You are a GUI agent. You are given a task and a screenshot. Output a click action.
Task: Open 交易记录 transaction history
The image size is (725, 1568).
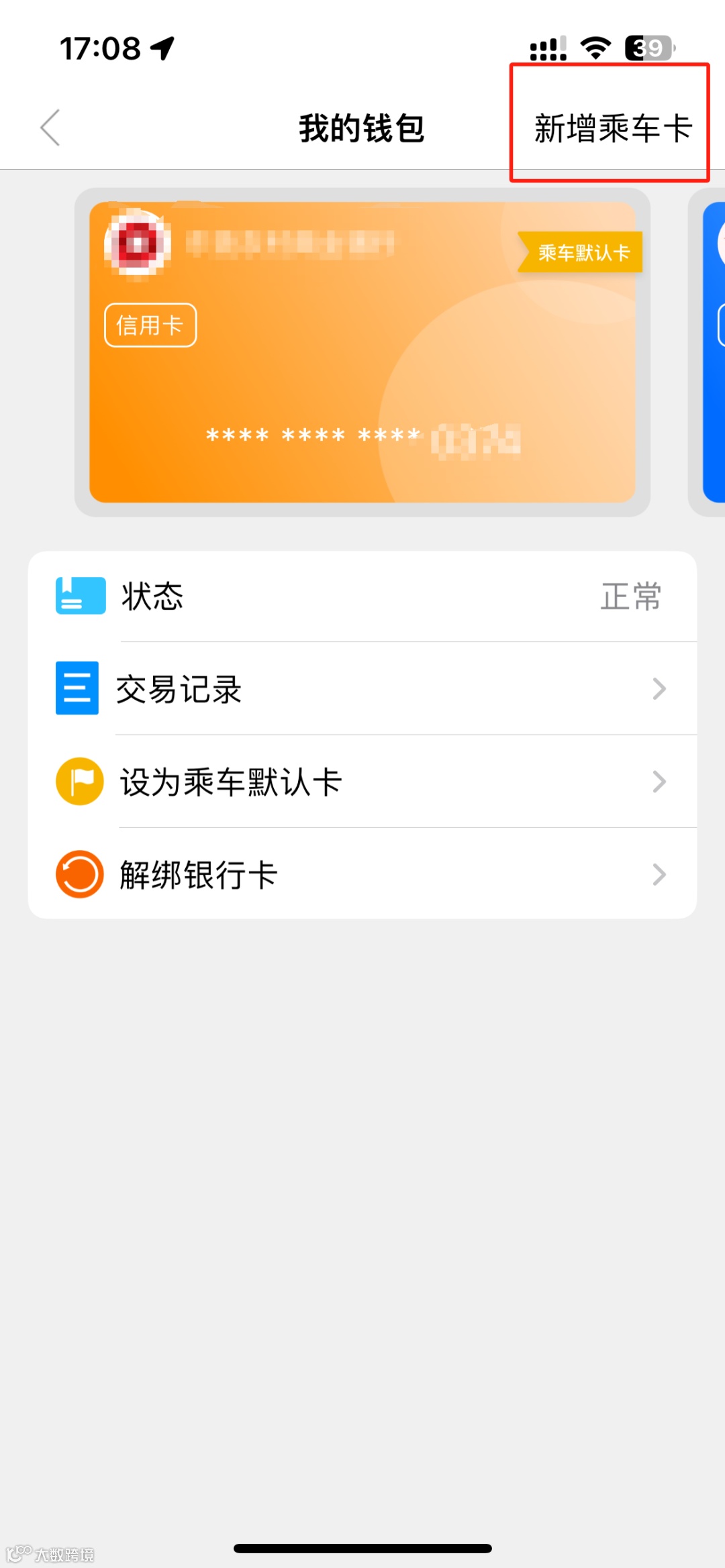[x=362, y=688]
